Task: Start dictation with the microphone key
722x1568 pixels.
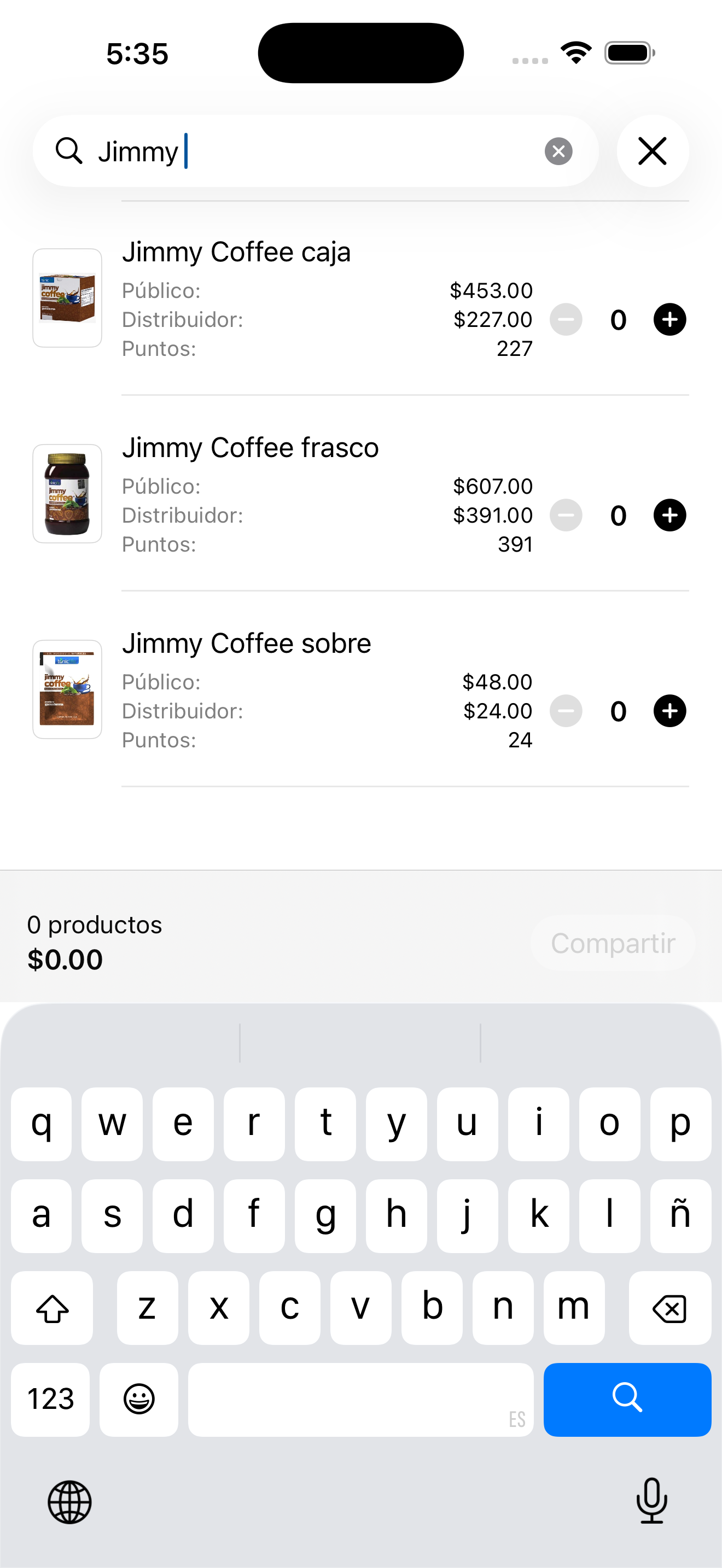Action: tap(651, 1502)
